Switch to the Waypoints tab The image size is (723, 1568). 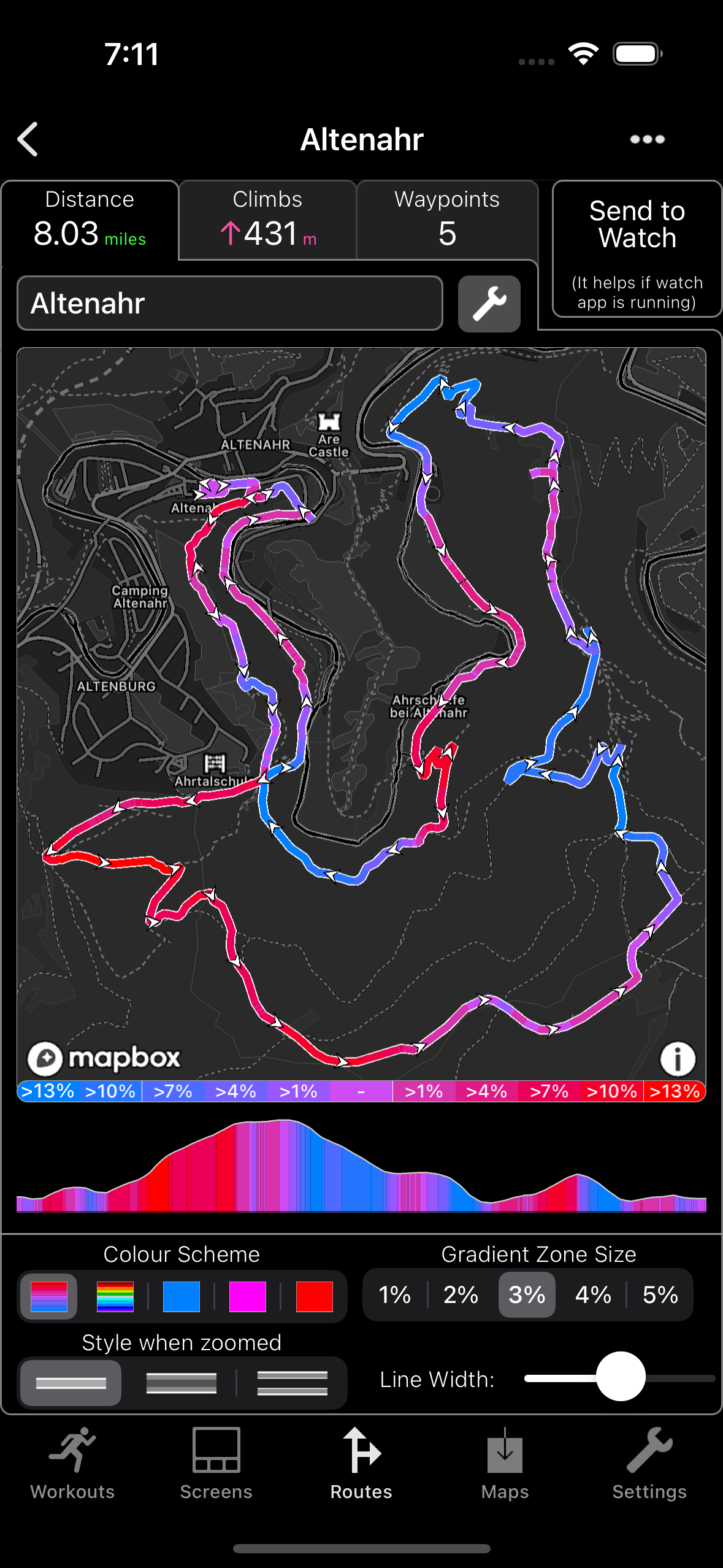click(447, 220)
